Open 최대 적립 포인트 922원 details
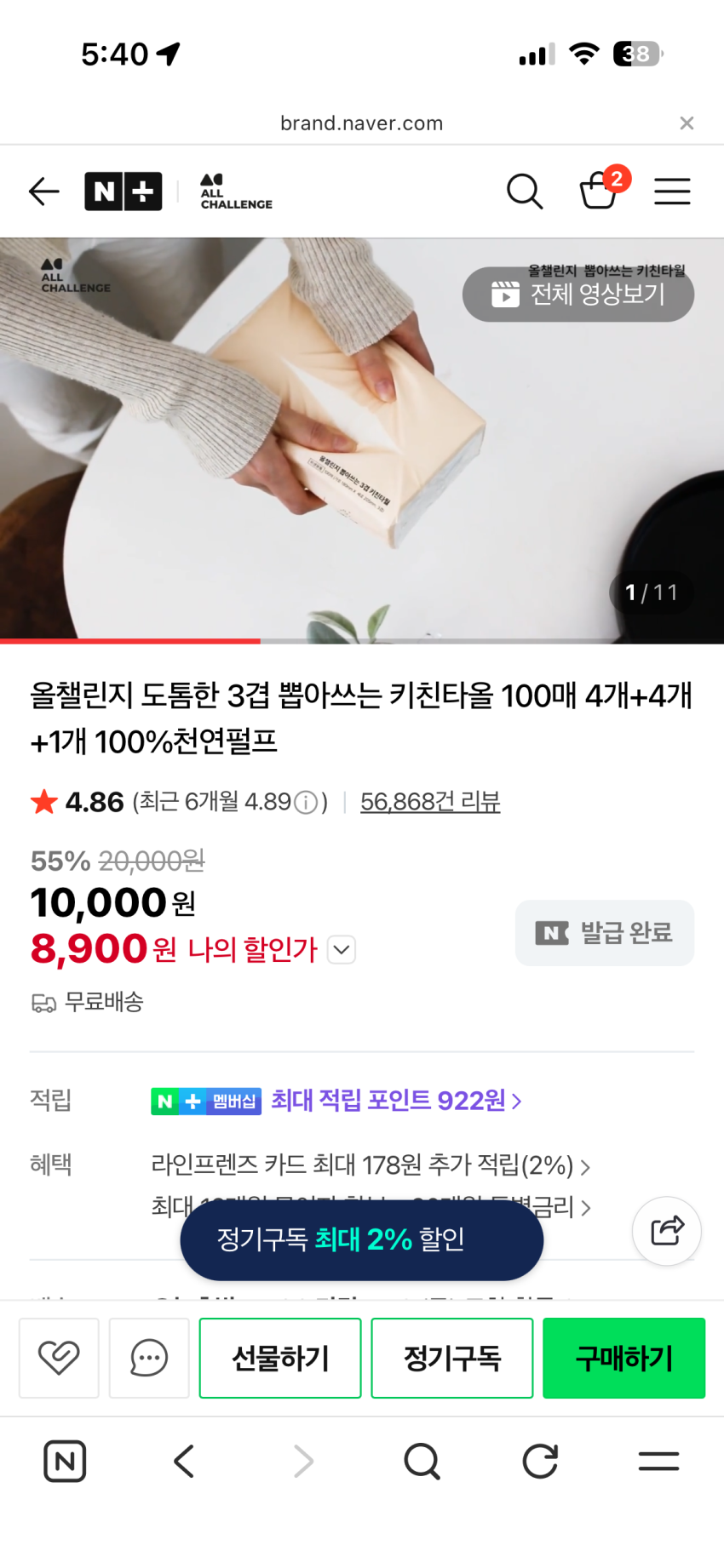Image resolution: width=724 pixels, height=1568 pixels. 395,1101
